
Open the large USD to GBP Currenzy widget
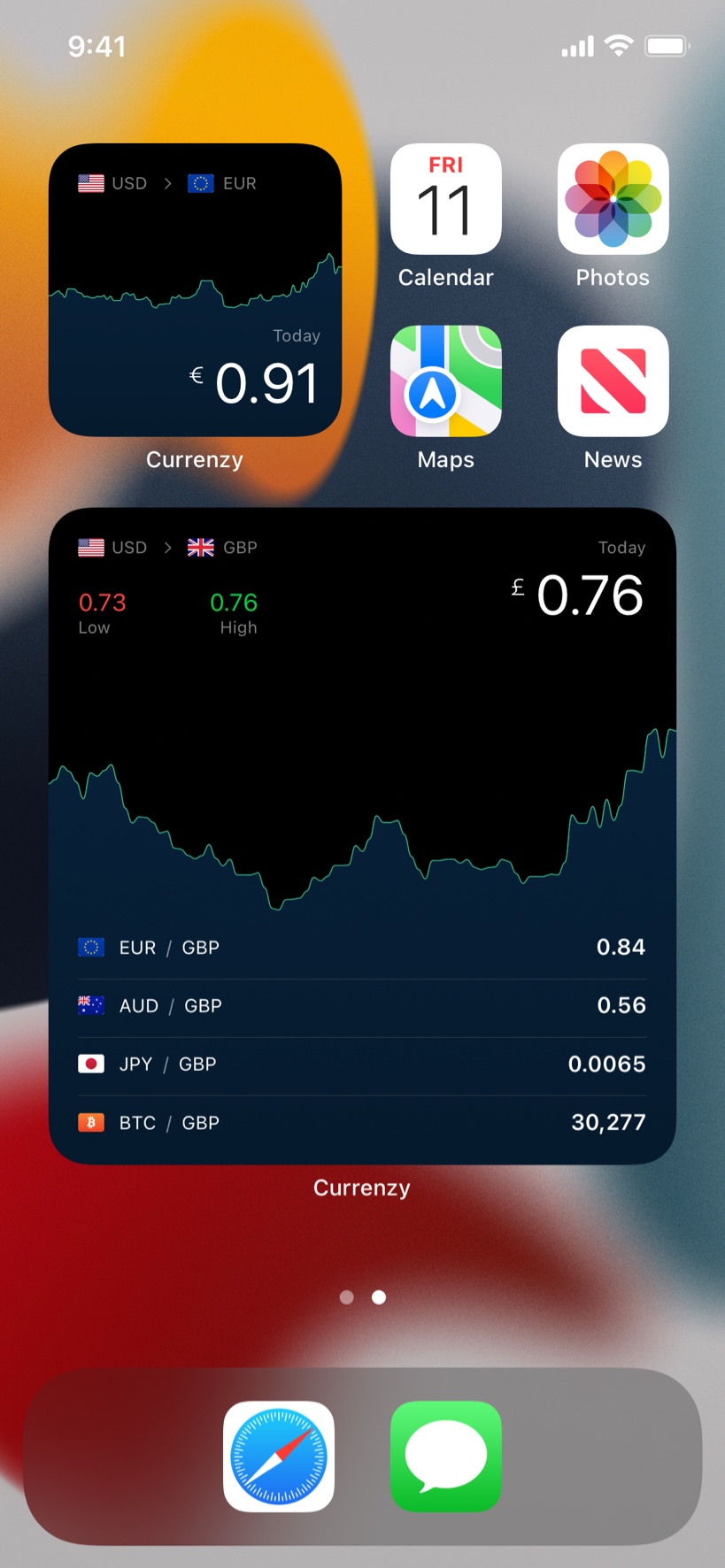pyautogui.click(x=362, y=835)
